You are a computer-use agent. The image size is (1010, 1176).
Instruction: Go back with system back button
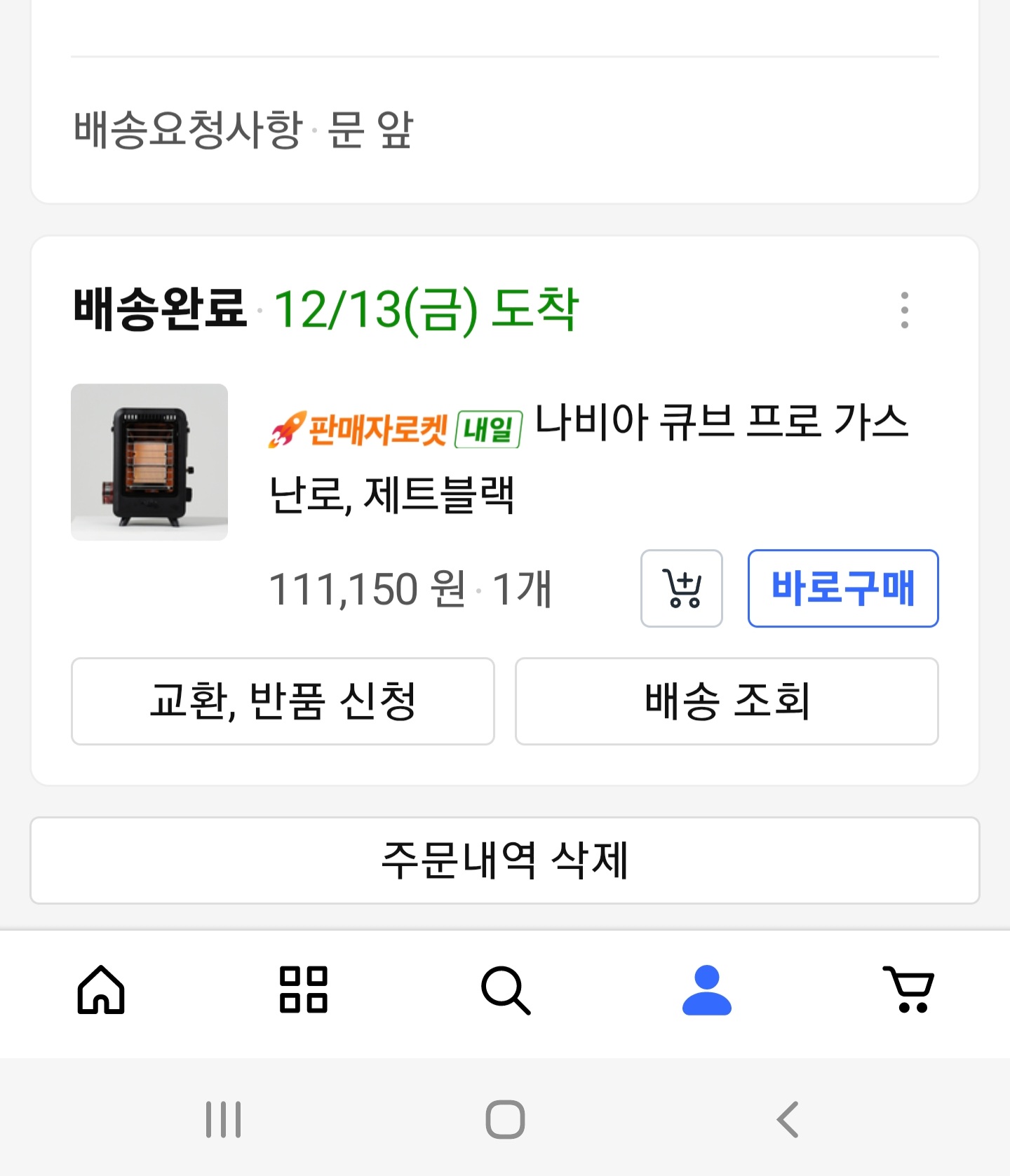point(787,1119)
